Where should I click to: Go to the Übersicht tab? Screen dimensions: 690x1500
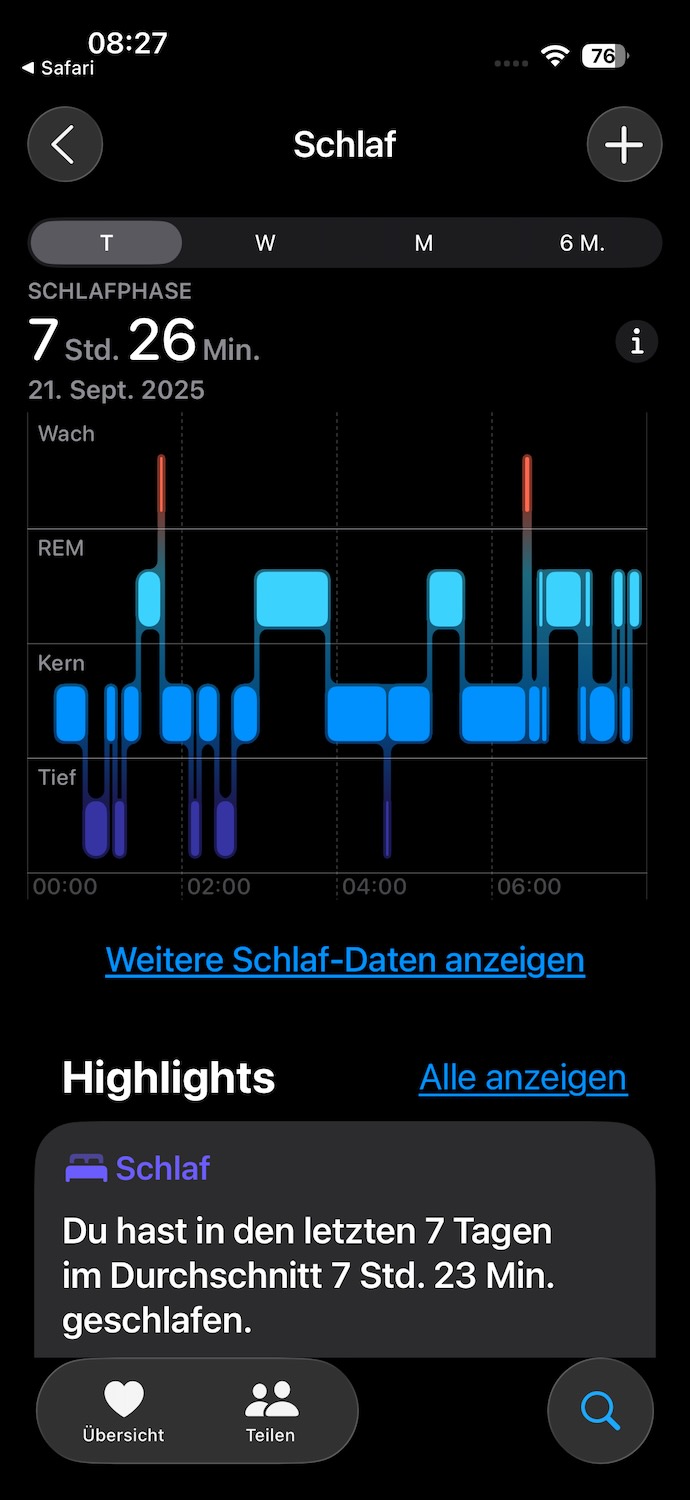(124, 1411)
